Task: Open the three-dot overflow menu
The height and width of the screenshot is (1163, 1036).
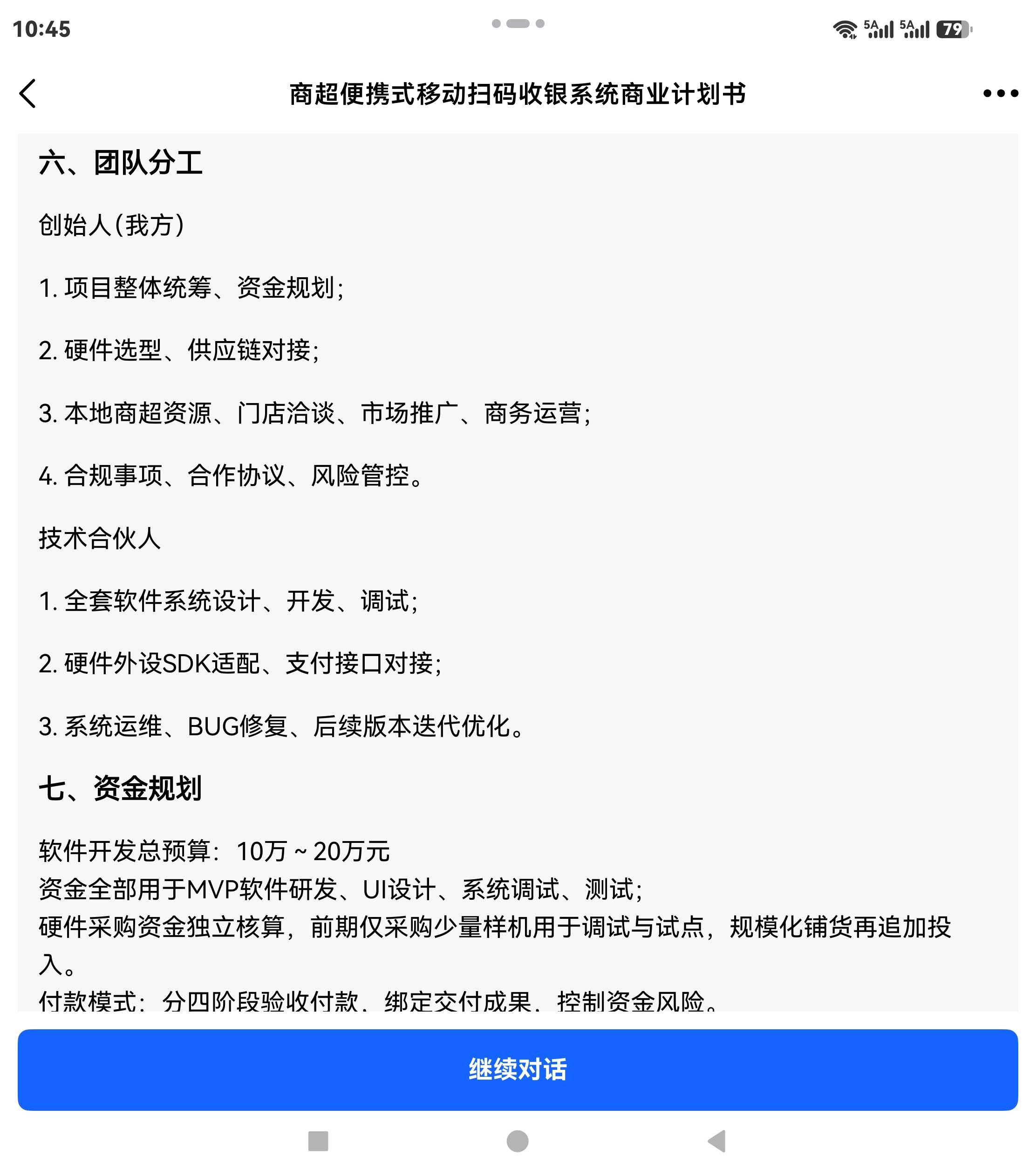Action: (1000, 93)
